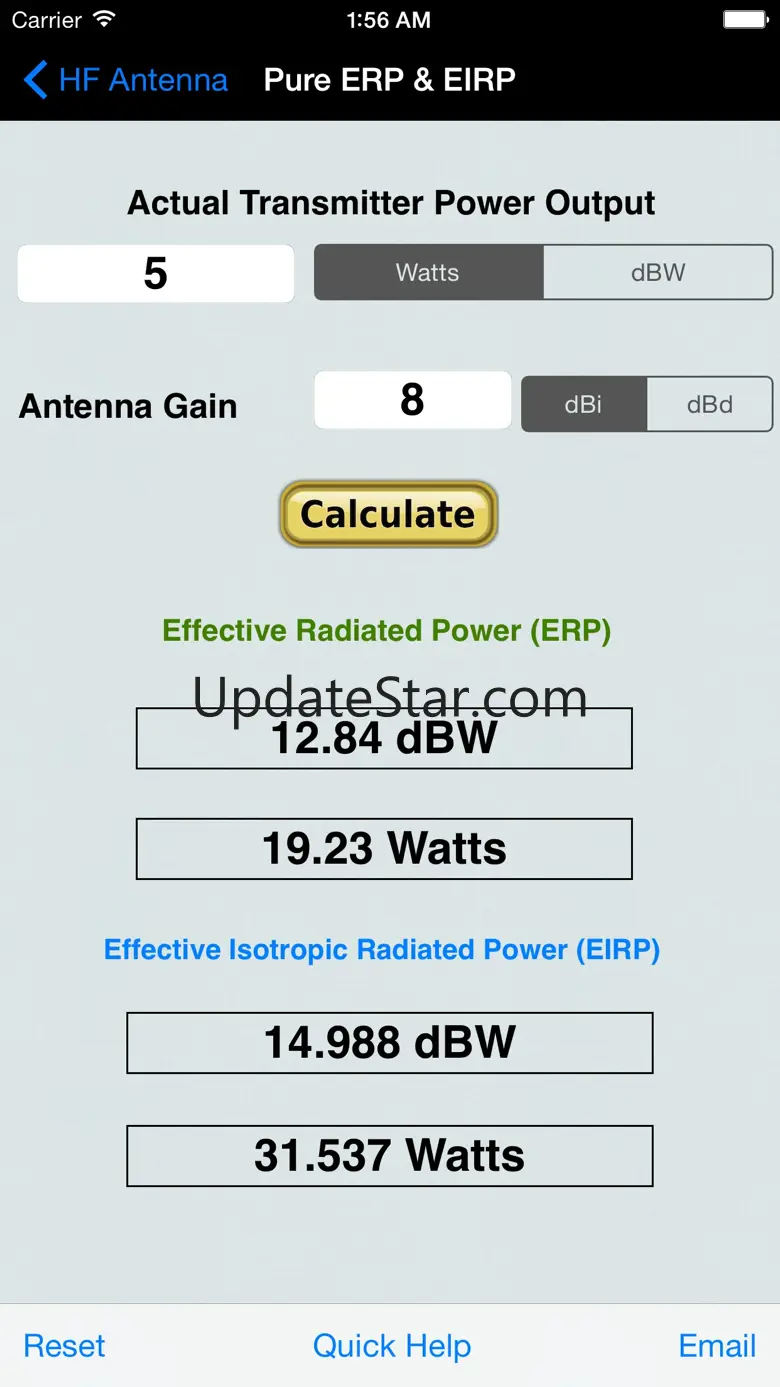This screenshot has width=780, height=1387.
Task: Open Quick Help
Action: (391, 1346)
